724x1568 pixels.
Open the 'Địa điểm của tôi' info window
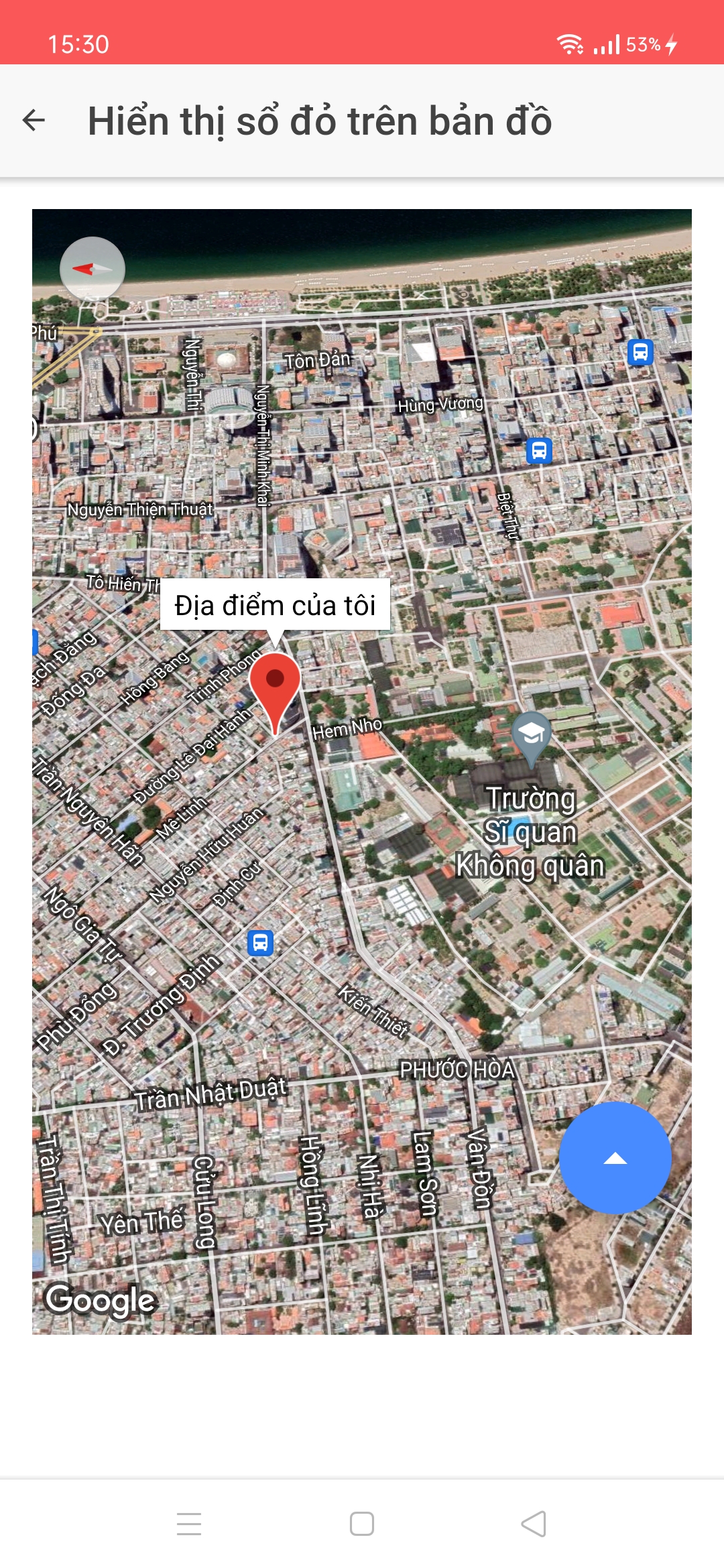275,605
